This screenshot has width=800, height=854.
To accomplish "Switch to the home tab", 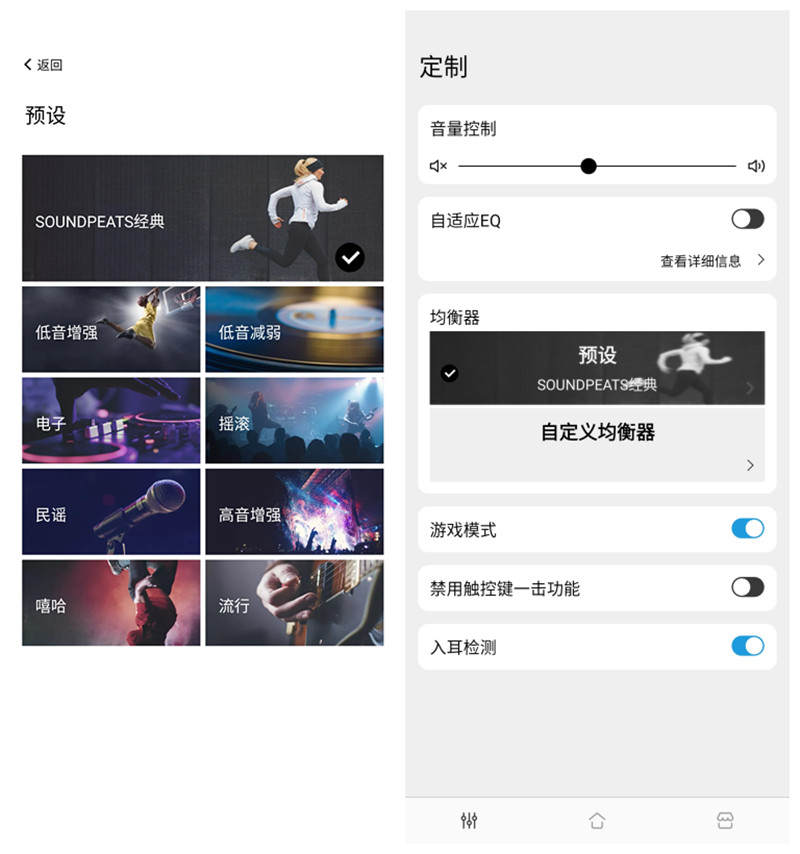I will pyautogui.click(x=597, y=820).
